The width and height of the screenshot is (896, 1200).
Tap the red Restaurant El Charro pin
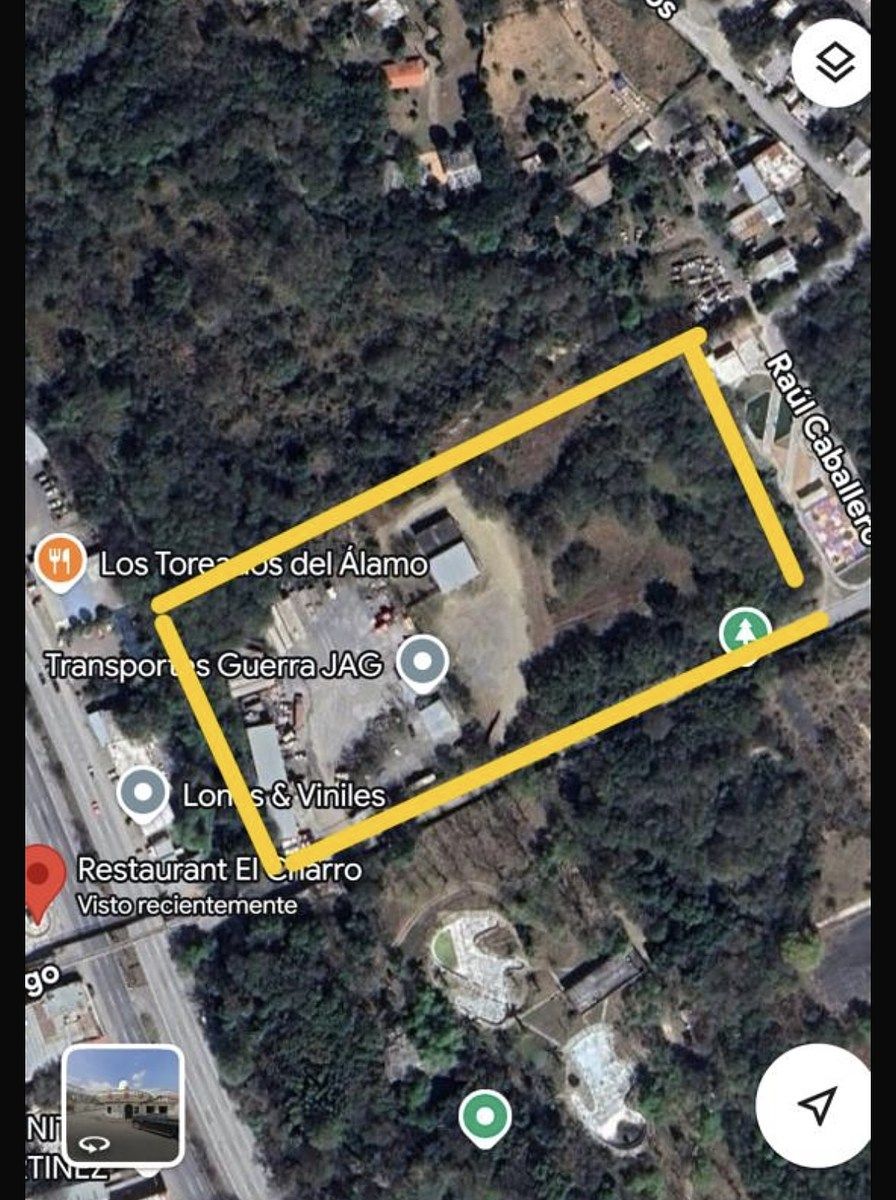(x=40, y=878)
